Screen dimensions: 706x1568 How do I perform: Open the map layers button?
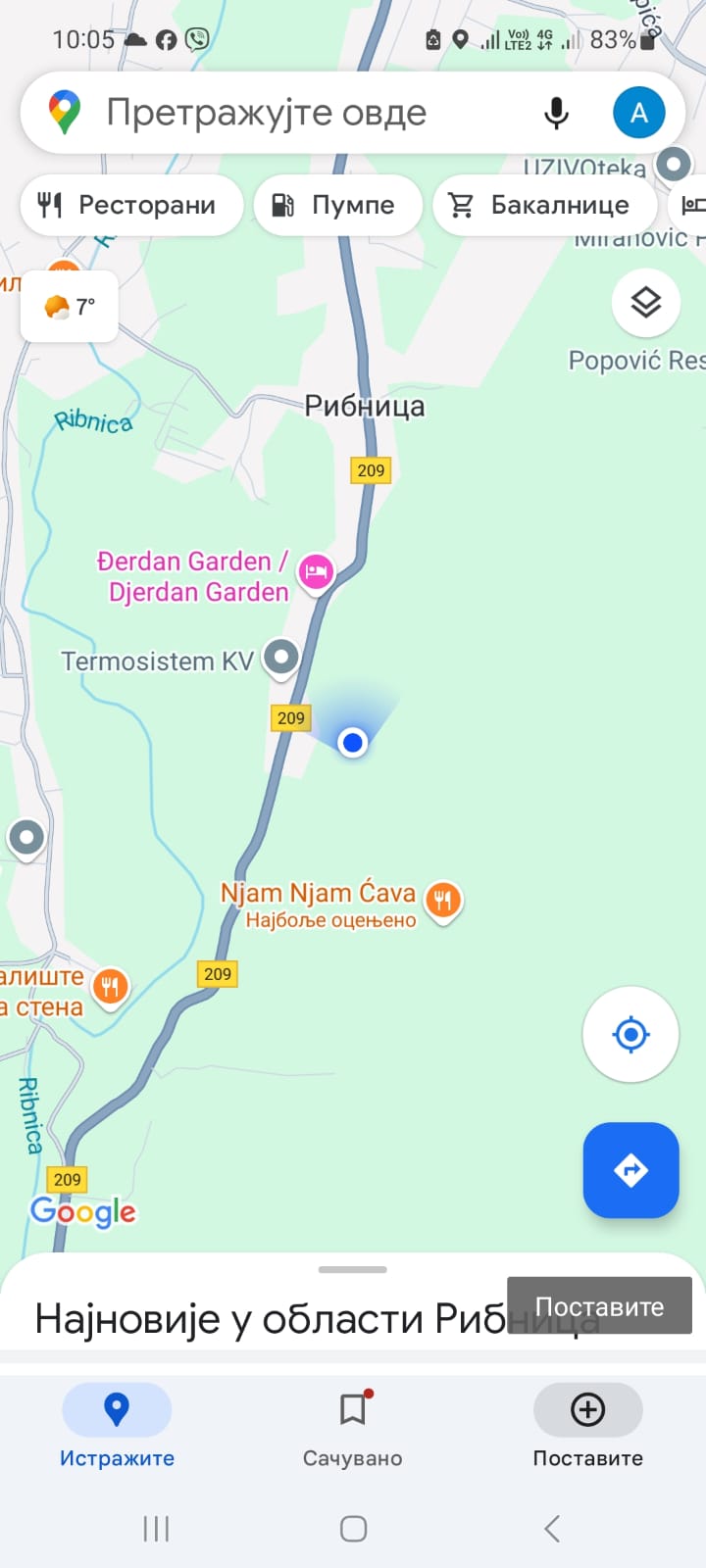point(645,303)
